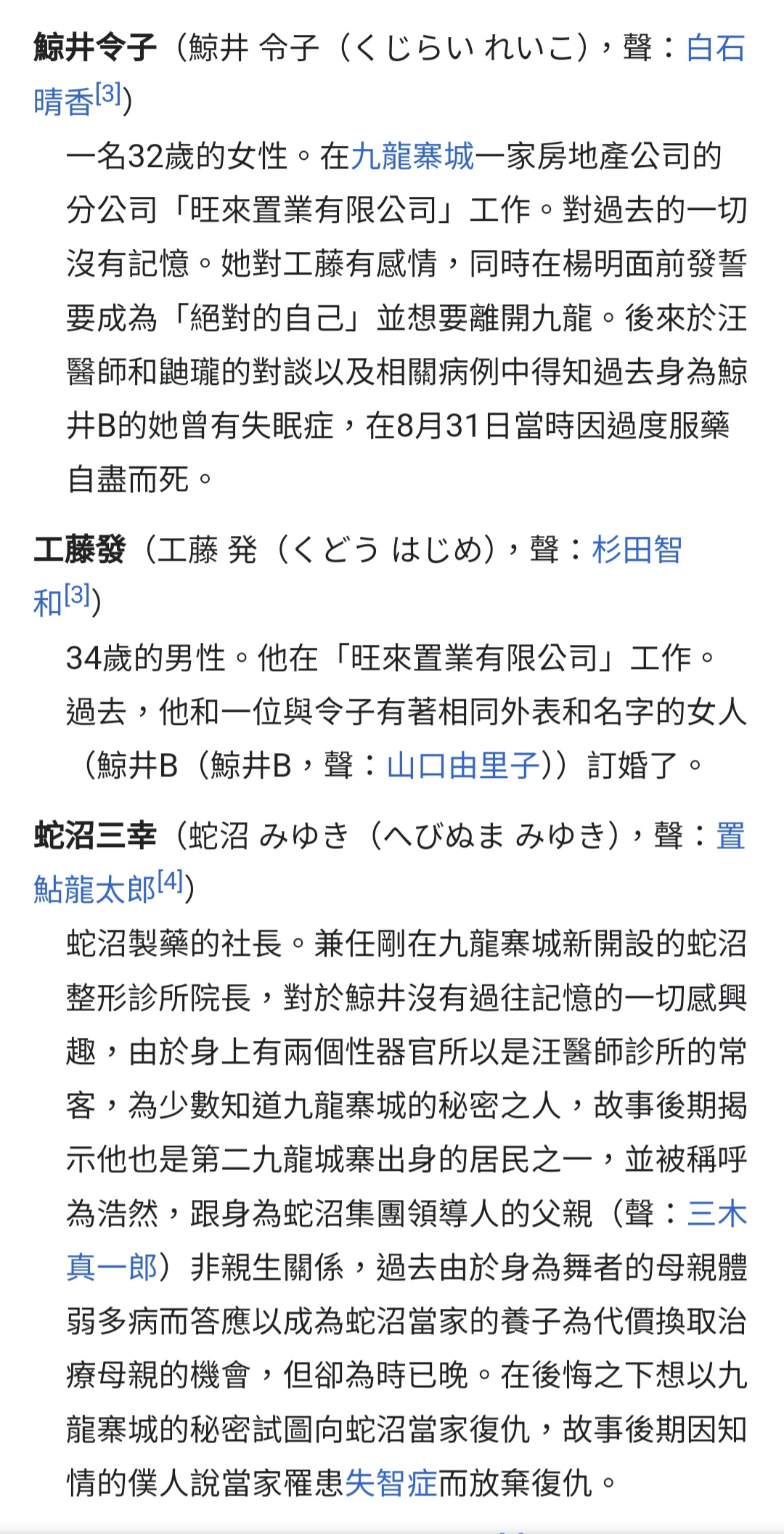This screenshot has width=784, height=1534.
Task: Open the 失智症 link
Action: [391, 1482]
